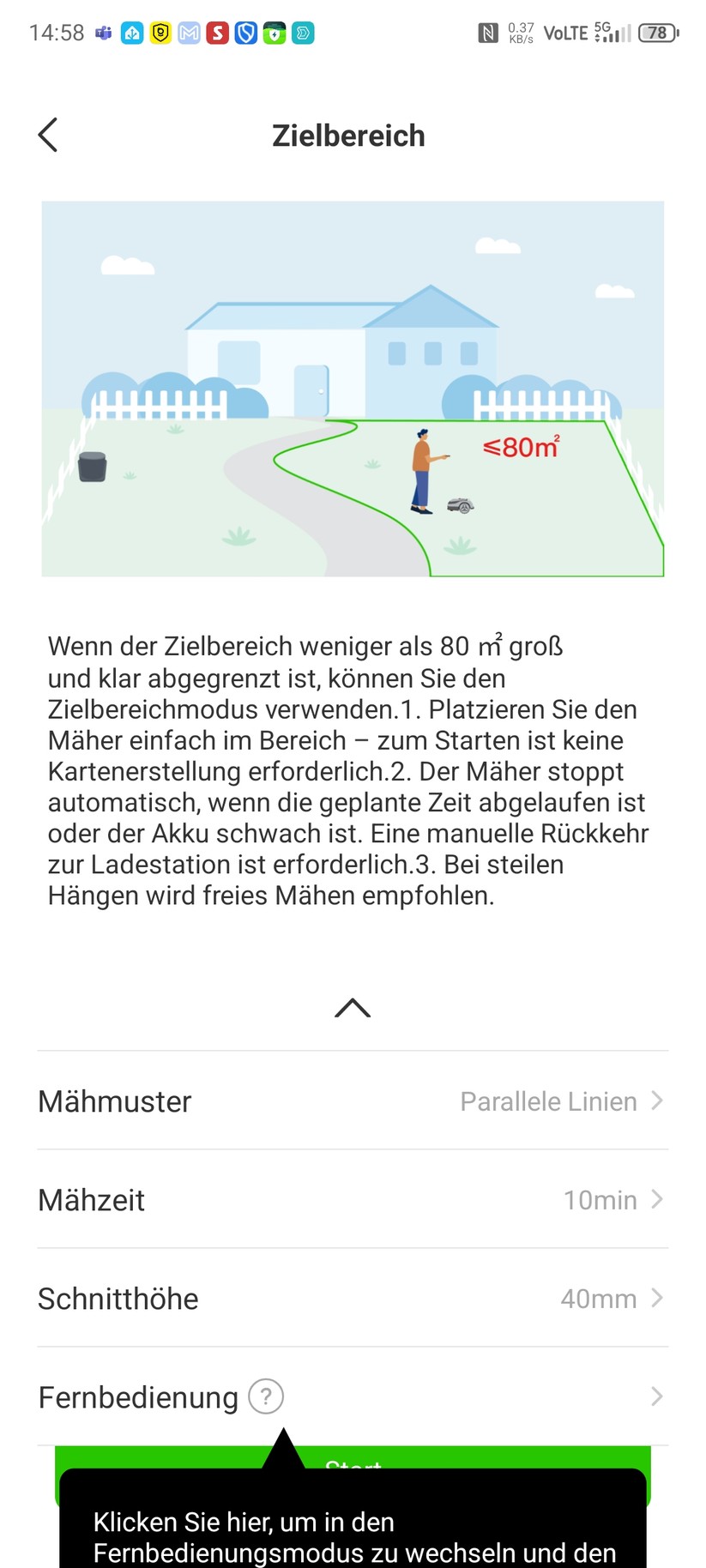
Task: Tap the 5G signal strength indicator
Action: point(612,33)
